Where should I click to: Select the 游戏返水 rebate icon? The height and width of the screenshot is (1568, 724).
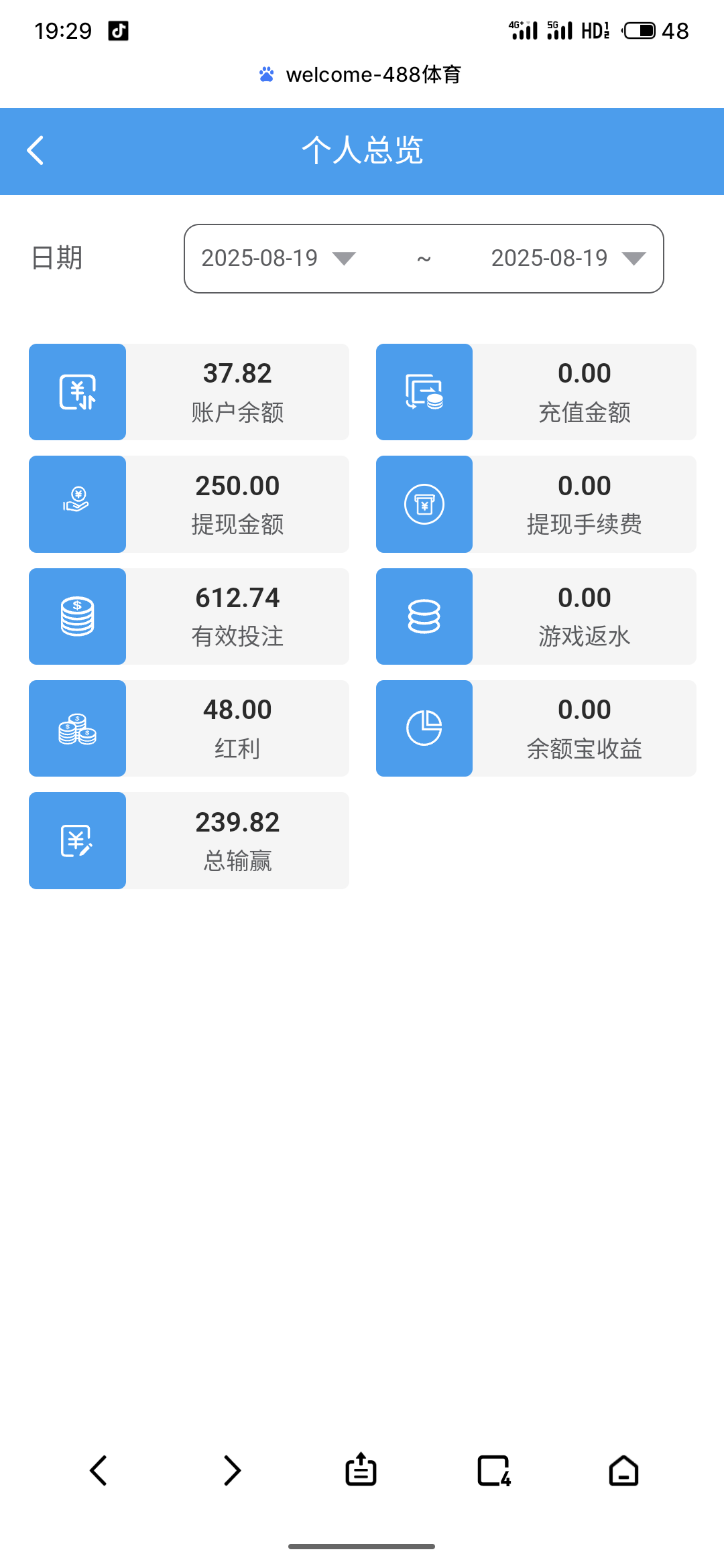pos(424,615)
